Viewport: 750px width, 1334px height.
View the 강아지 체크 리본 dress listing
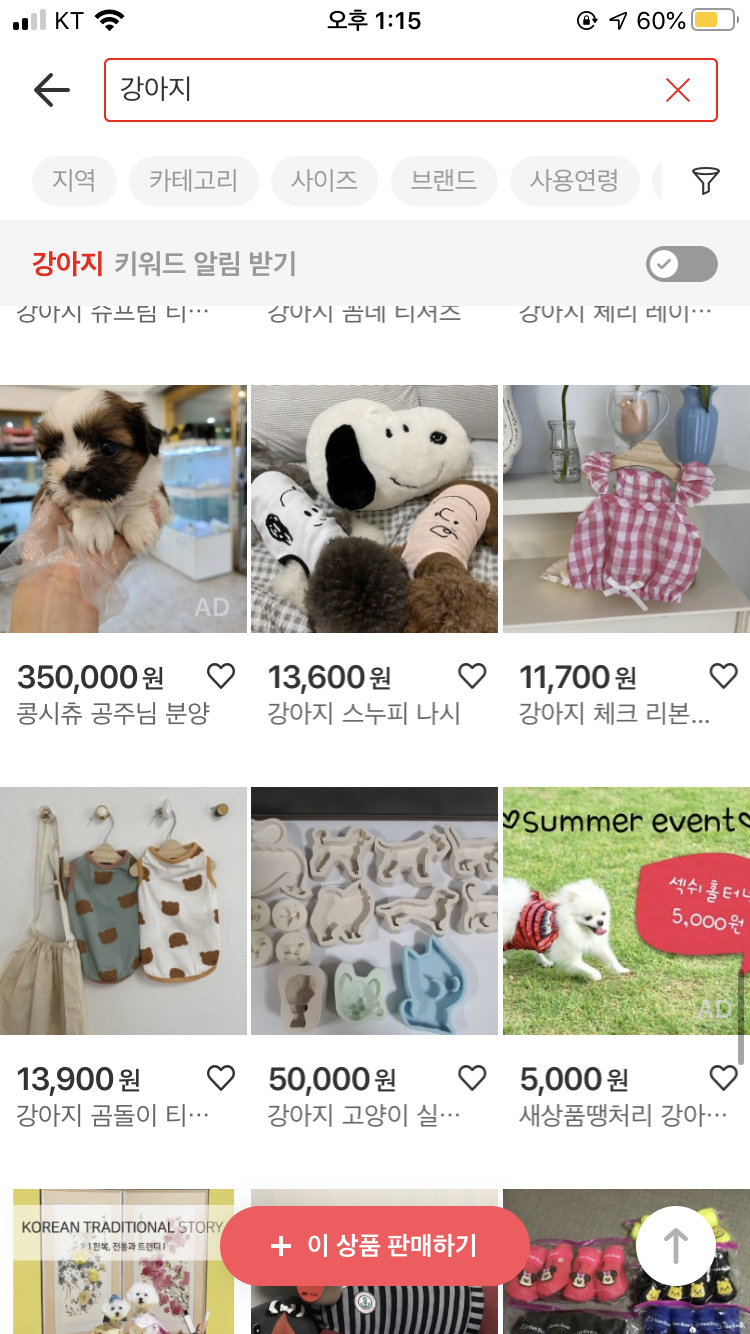coord(626,510)
